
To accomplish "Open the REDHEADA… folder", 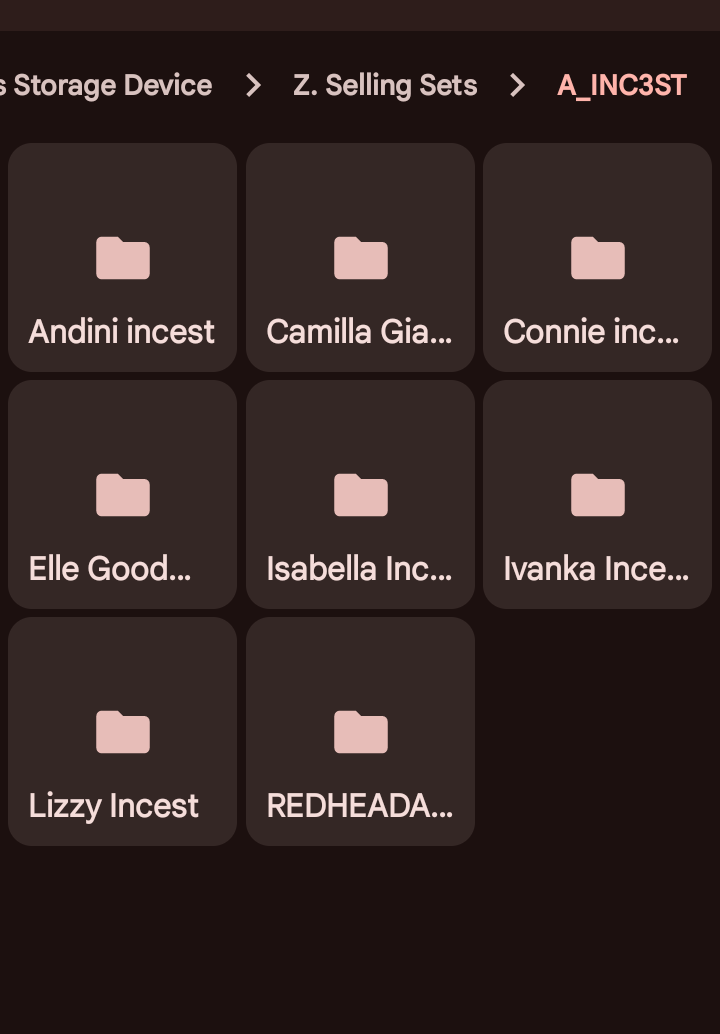I will click(x=360, y=732).
